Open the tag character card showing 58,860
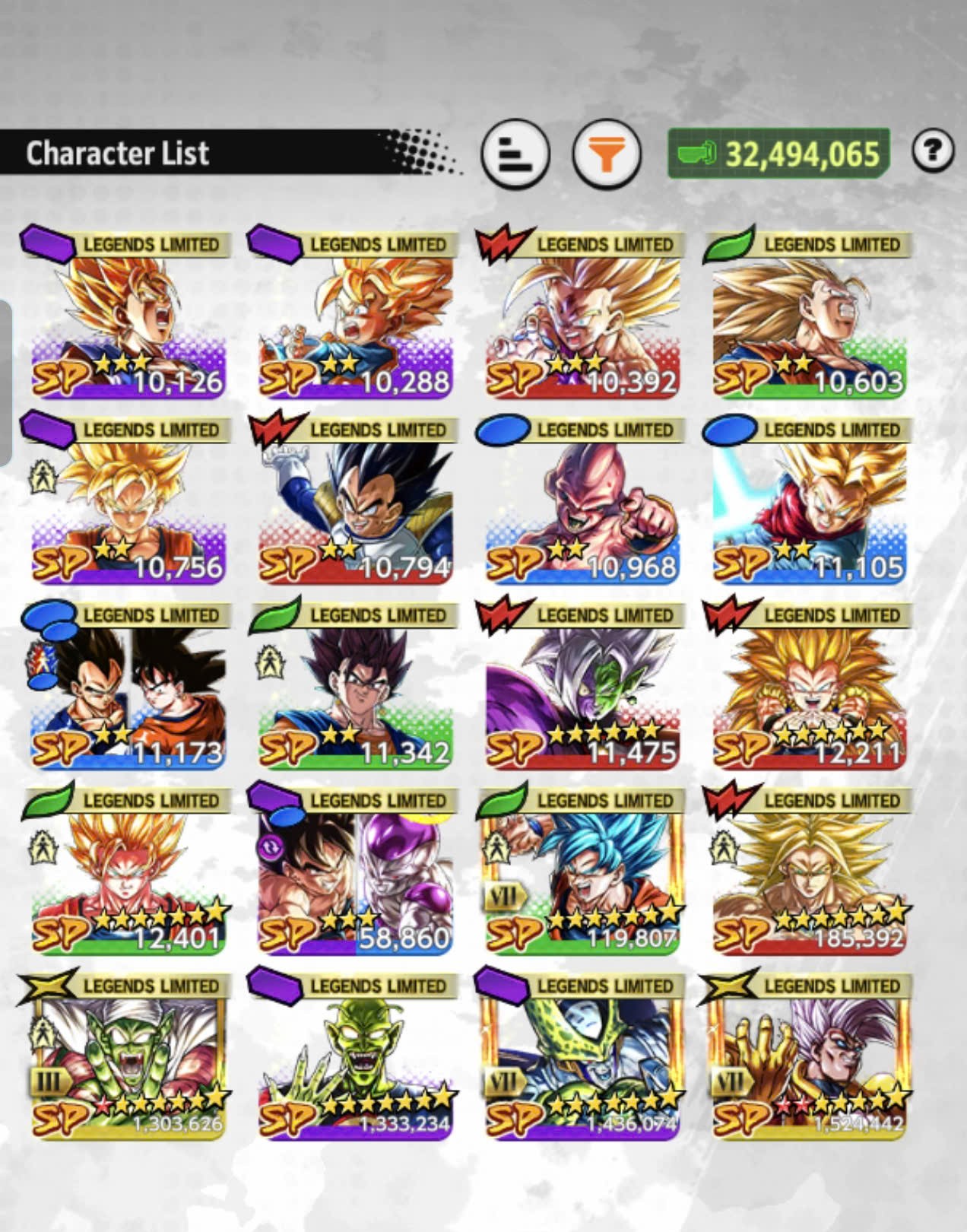This screenshot has width=967, height=1232. [x=354, y=870]
